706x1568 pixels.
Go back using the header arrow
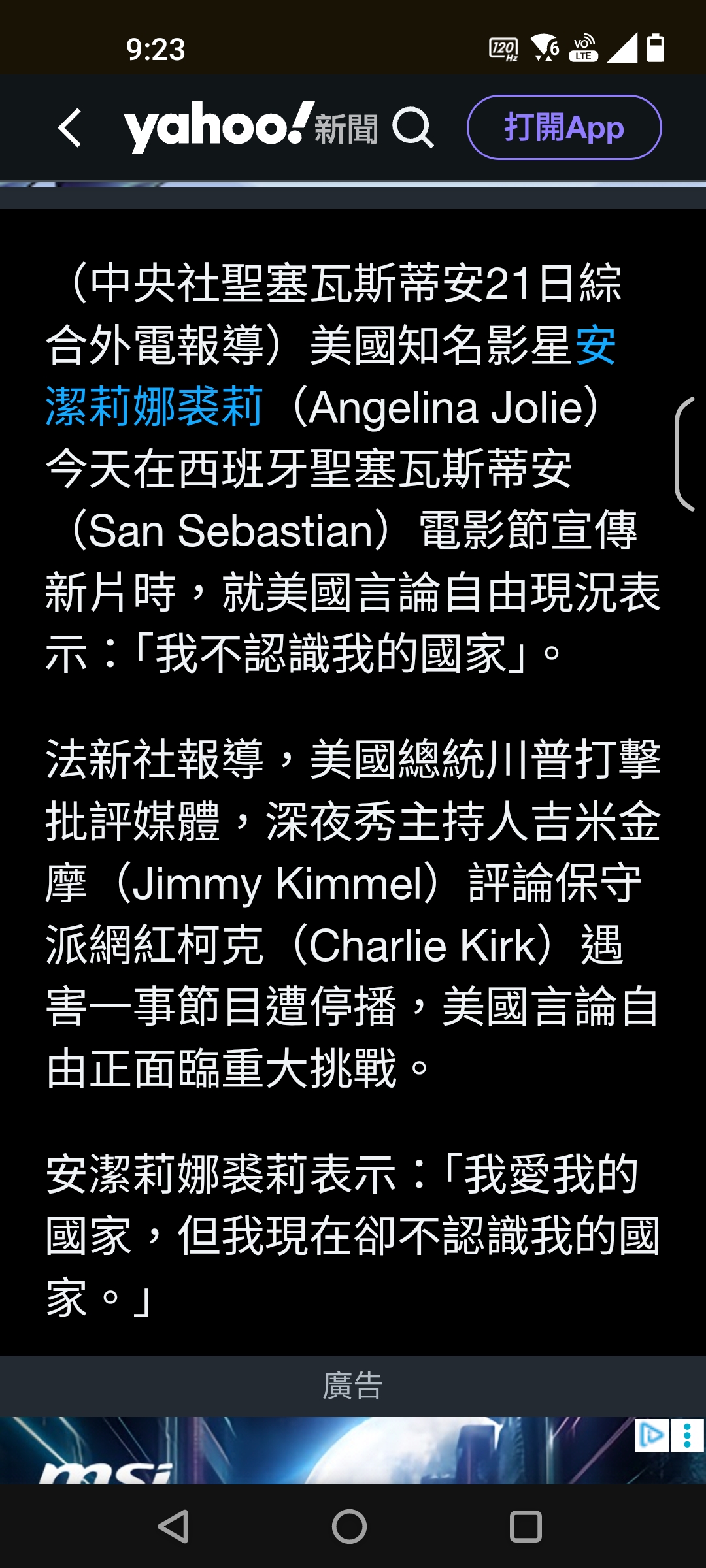coord(70,128)
